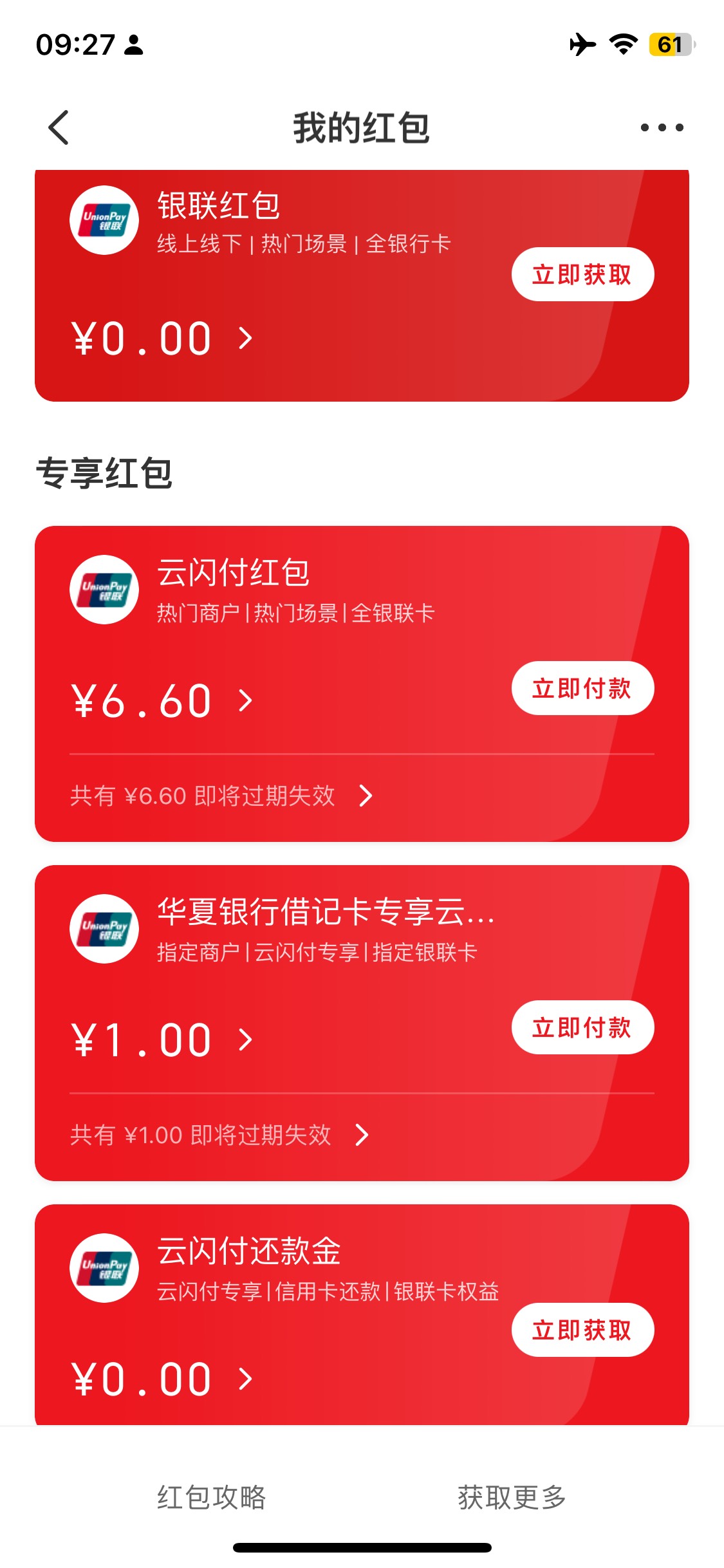
Task: Tap 立即付款 on 云闪付红包 card
Action: pyautogui.click(x=582, y=688)
